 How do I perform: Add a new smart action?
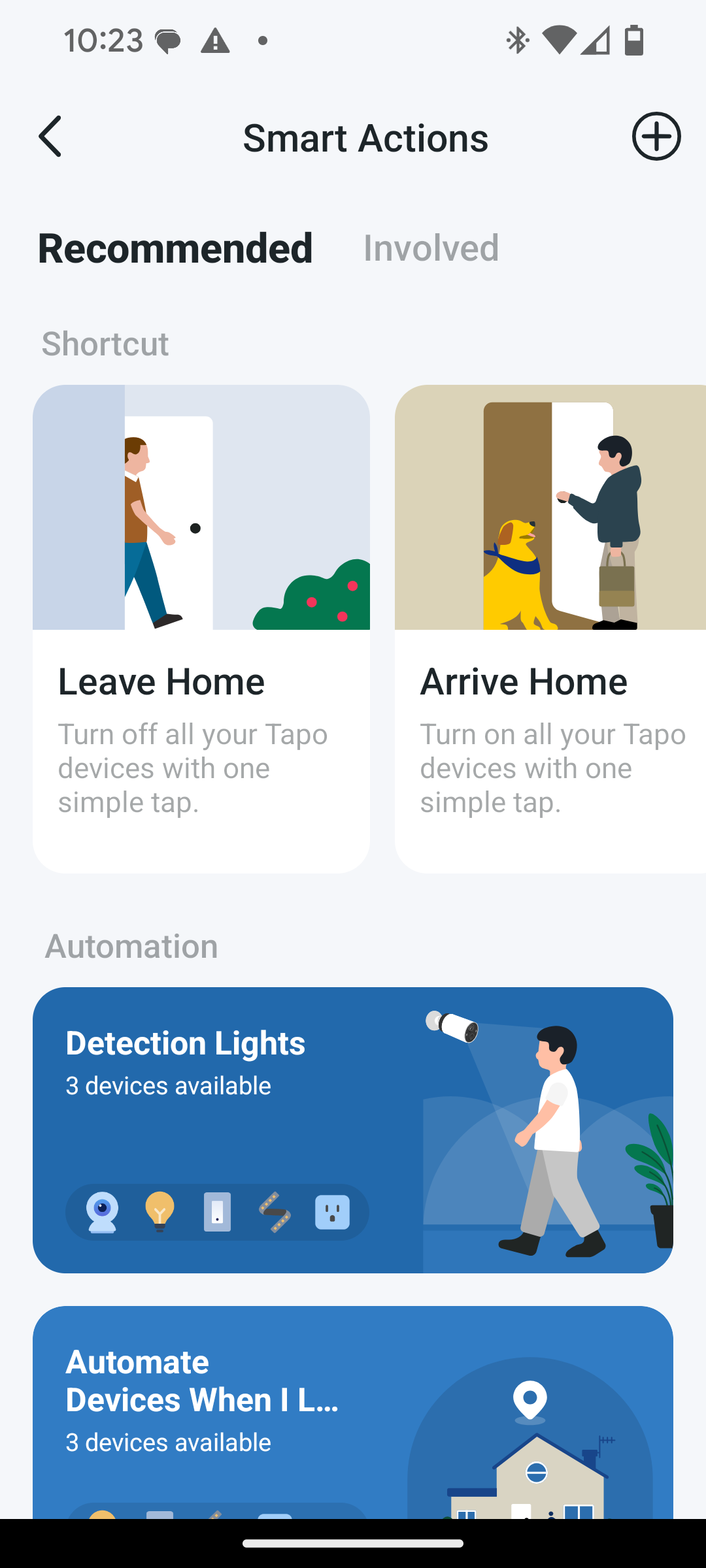coord(656,137)
